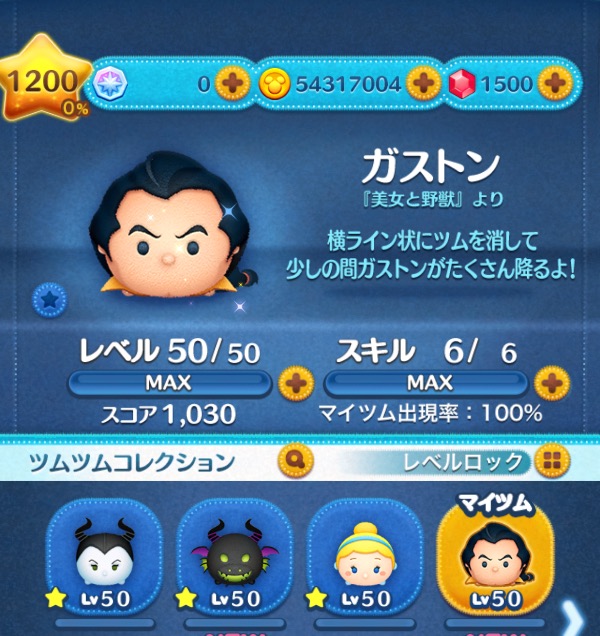Tap plus beside coin count 54317004

coord(423,85)
